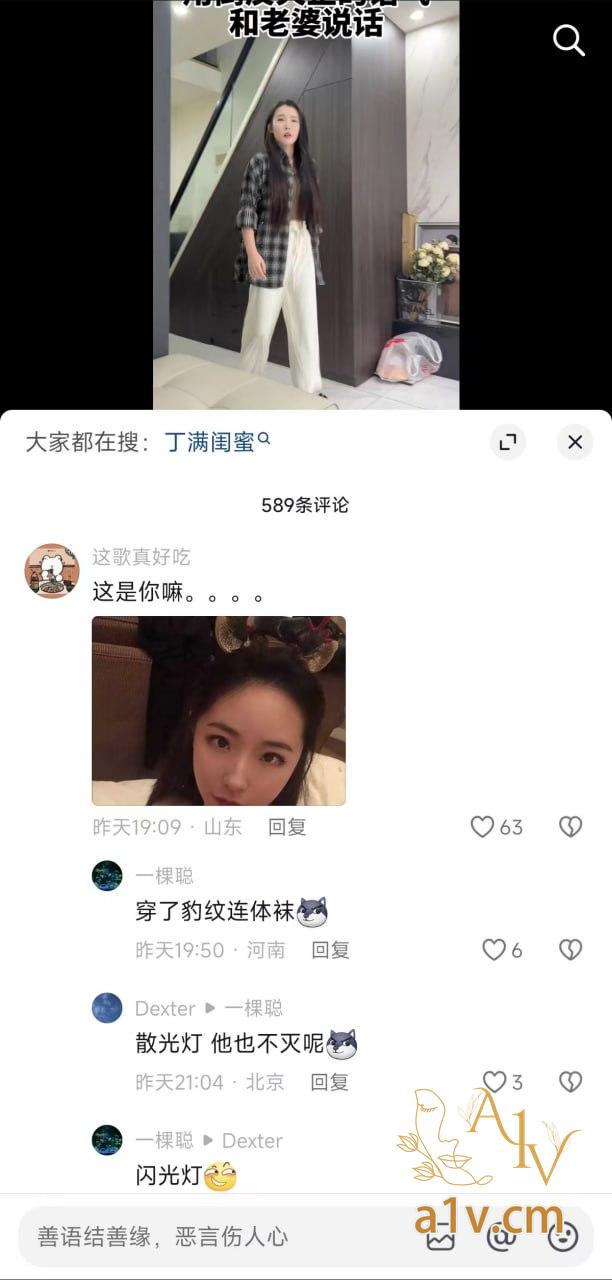Mention someone with the @ icon
612x1280 pixels.
tap(501, 1238)
